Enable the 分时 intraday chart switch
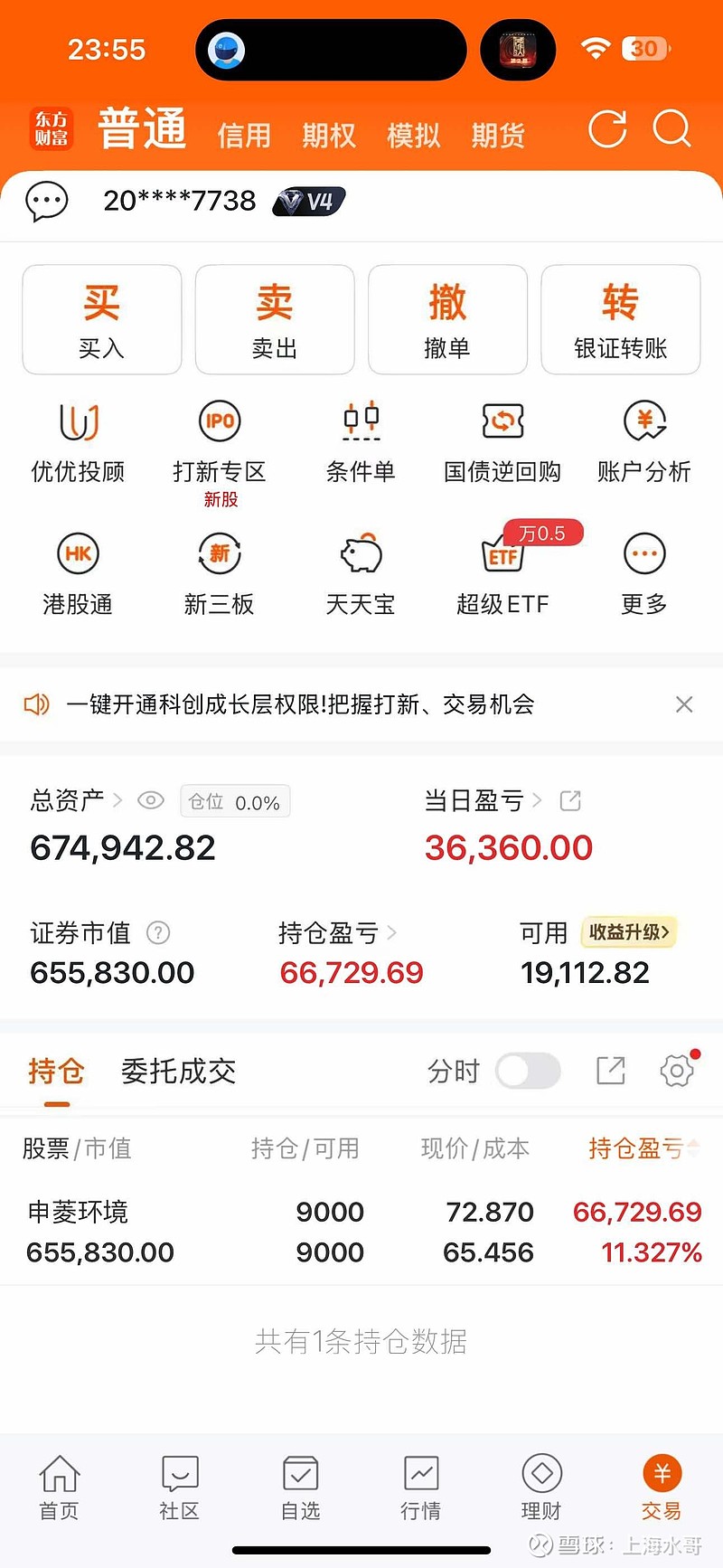This screenshot has width=723, height=1568. tap(528, 1071)
